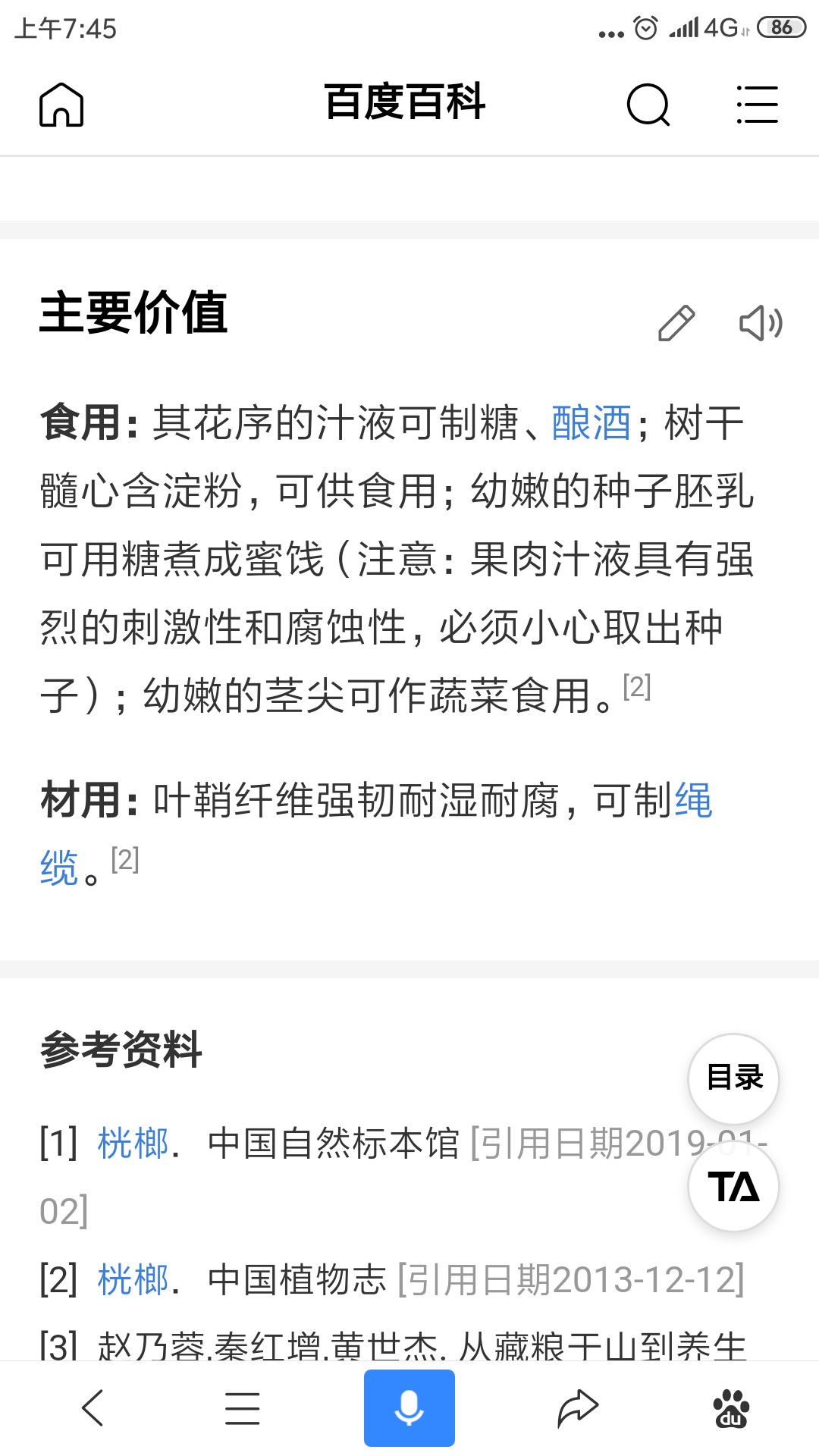This screenshot has width=819, height=1456.
Task: Share this page with arrow icon
Action: [x=578, y=1408]
